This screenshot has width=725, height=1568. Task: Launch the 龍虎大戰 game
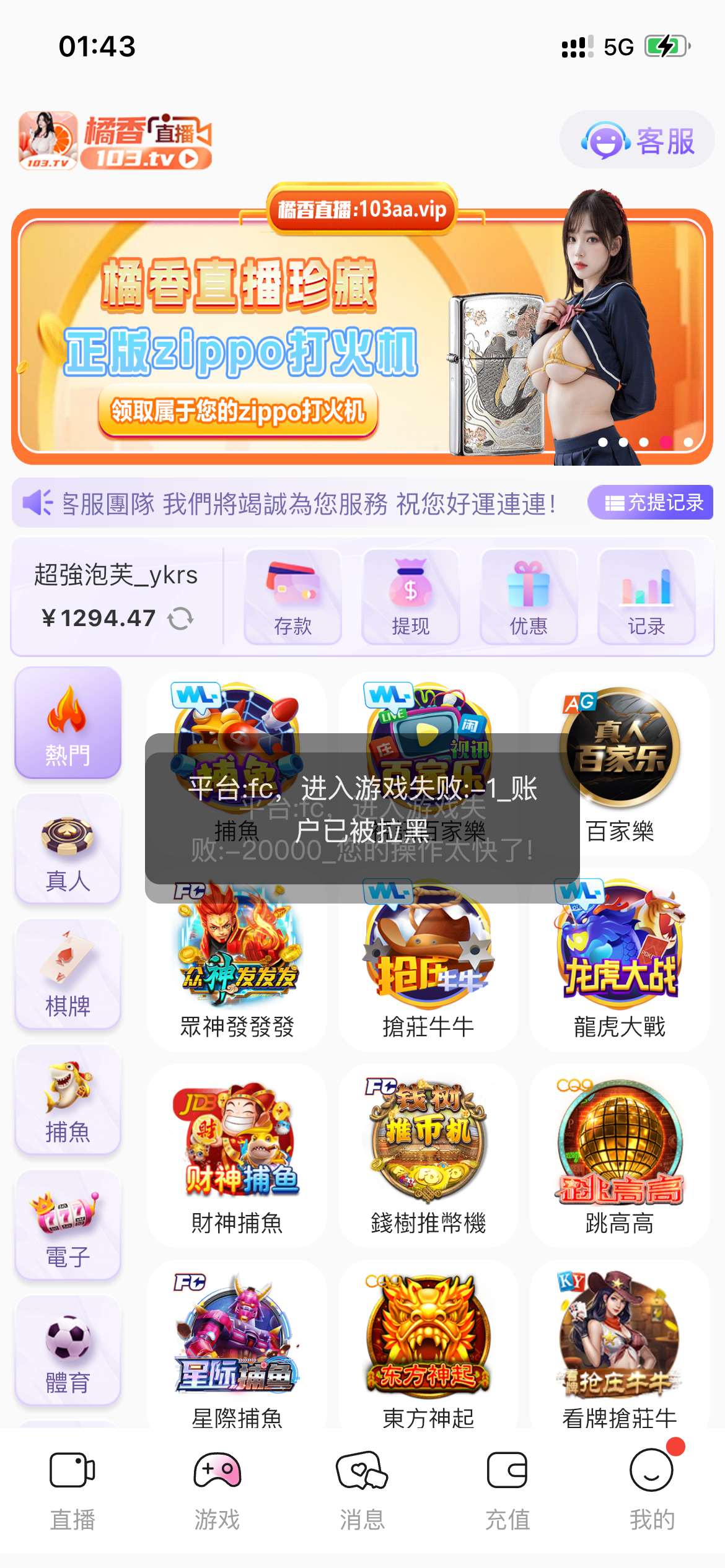pyautogui.click(x=620, y=960)
